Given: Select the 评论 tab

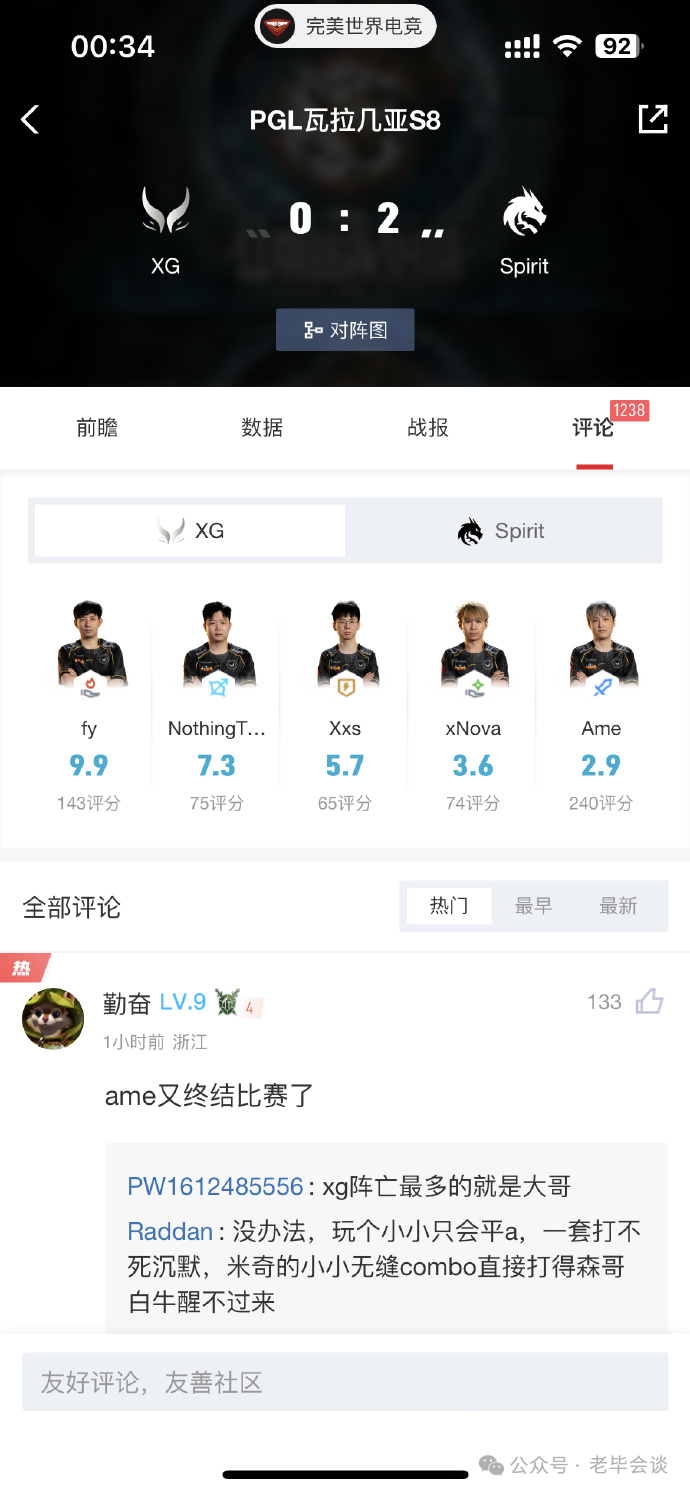Looking at the screenshot, I should [x=593, y=428].
